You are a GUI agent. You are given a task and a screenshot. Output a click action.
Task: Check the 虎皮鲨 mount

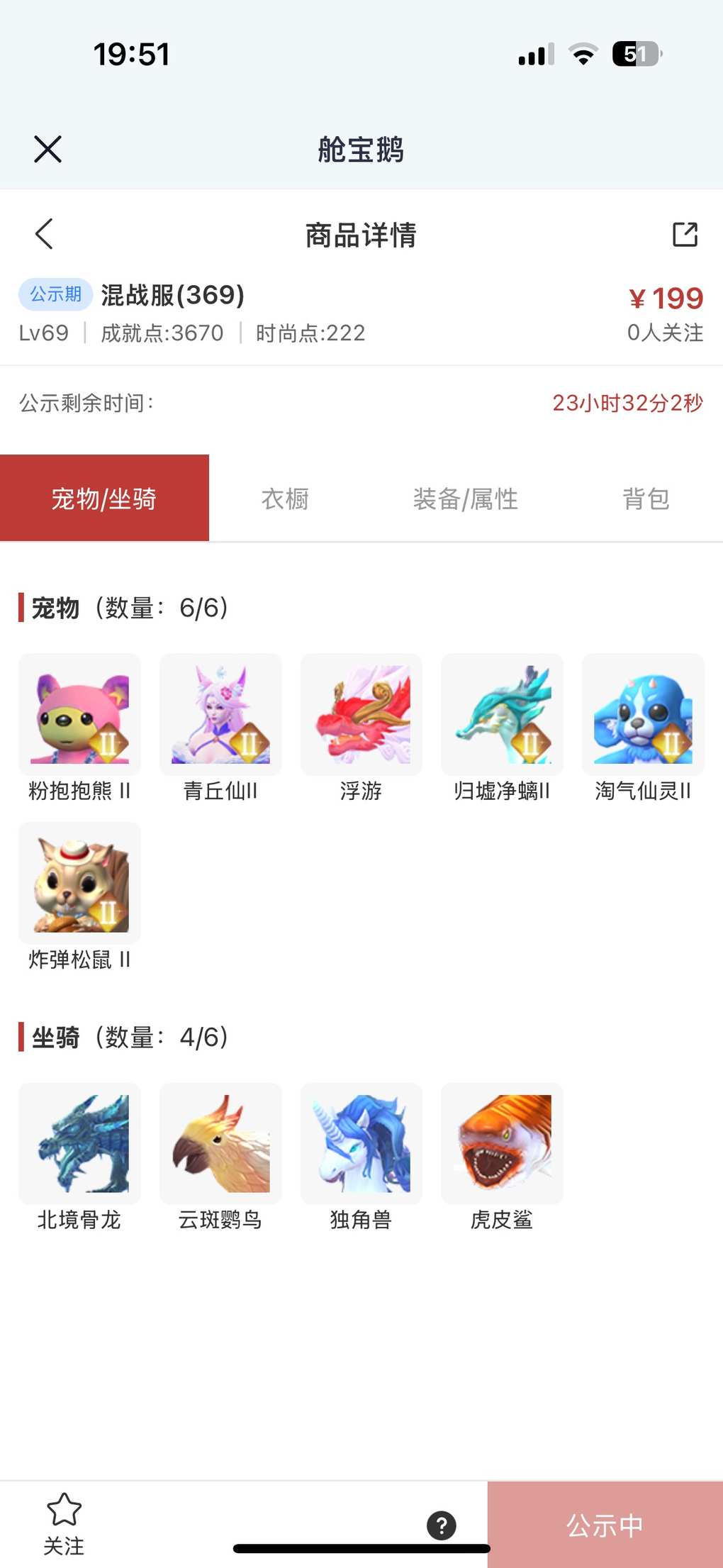(x=502, y=1144)
